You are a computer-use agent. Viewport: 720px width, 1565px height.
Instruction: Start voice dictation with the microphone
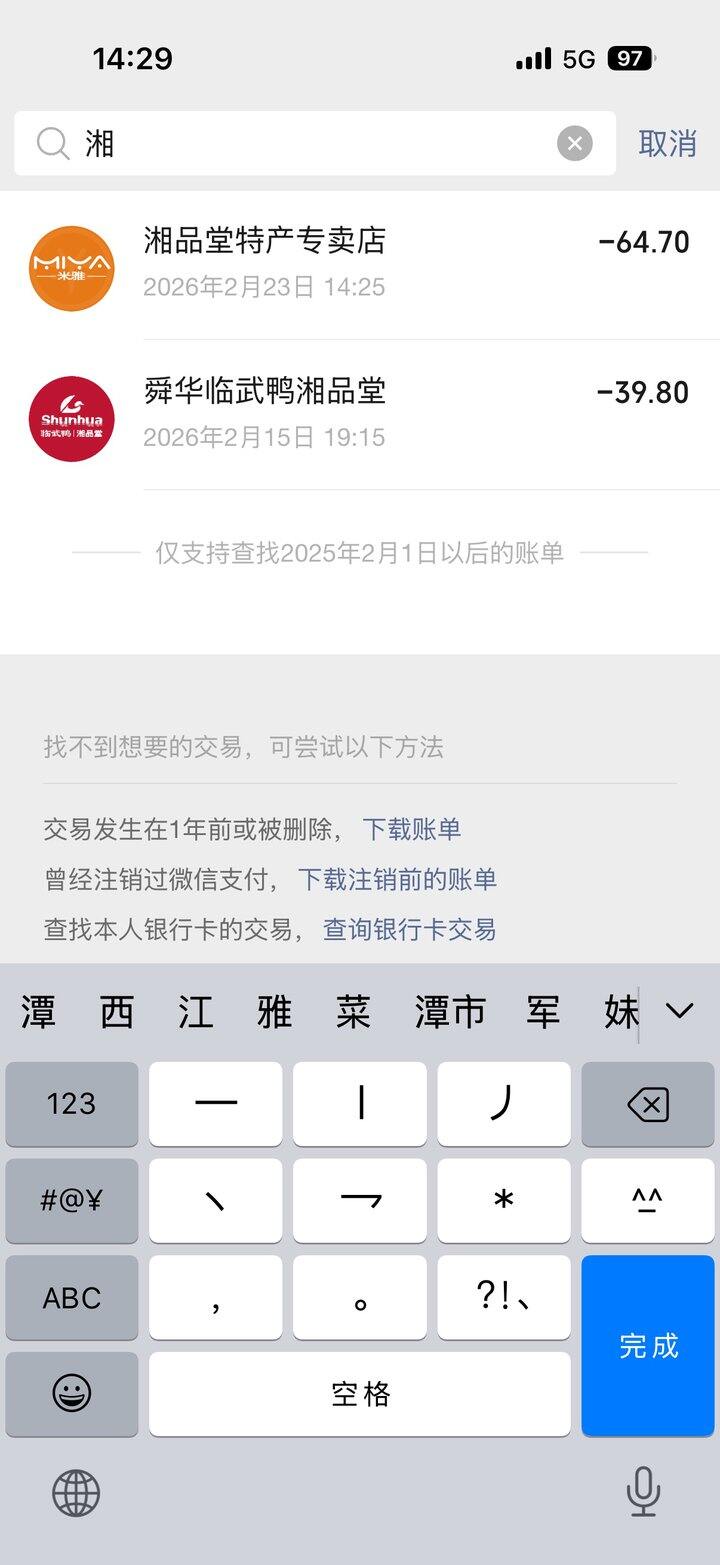(643, 1492)
